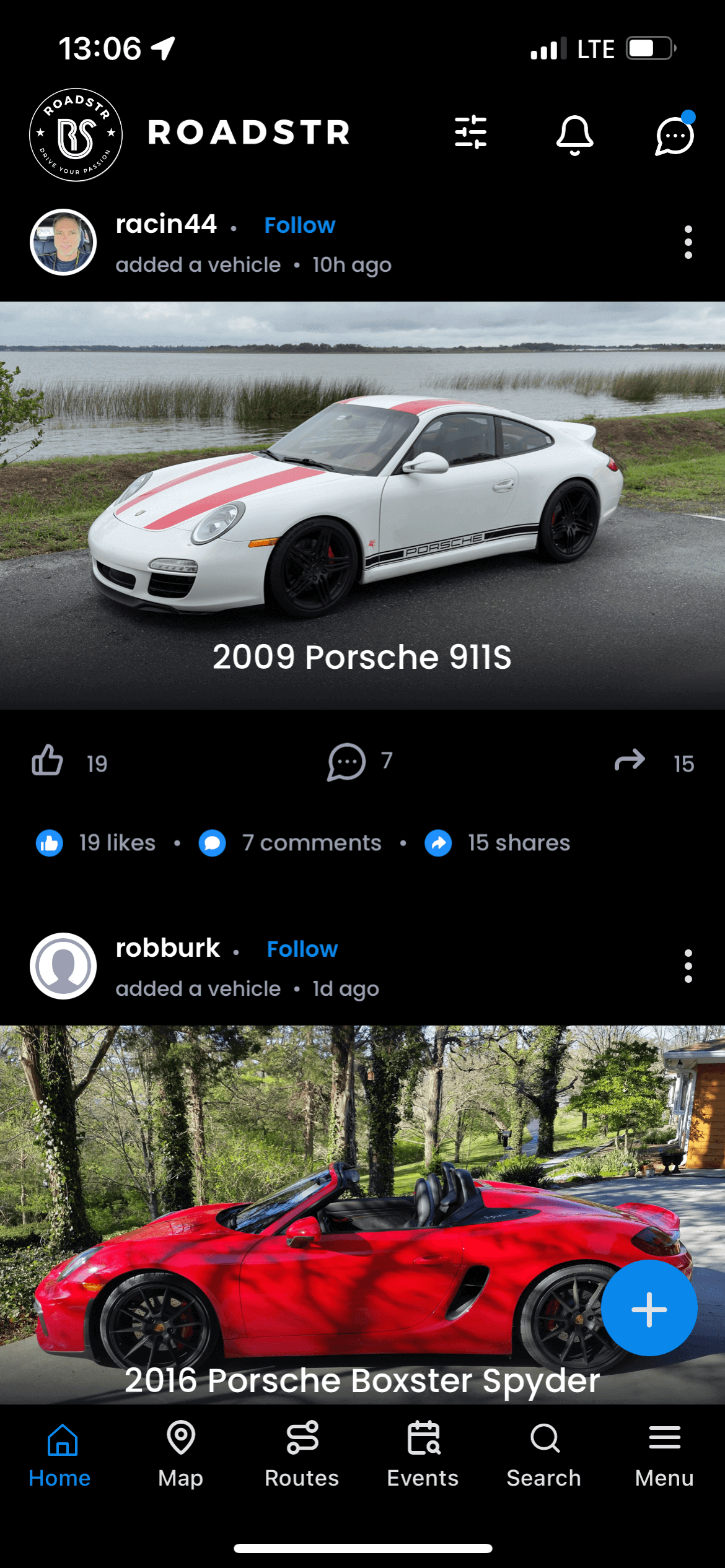
Task: Follow user racin44
Action: (x=300, y=225)
